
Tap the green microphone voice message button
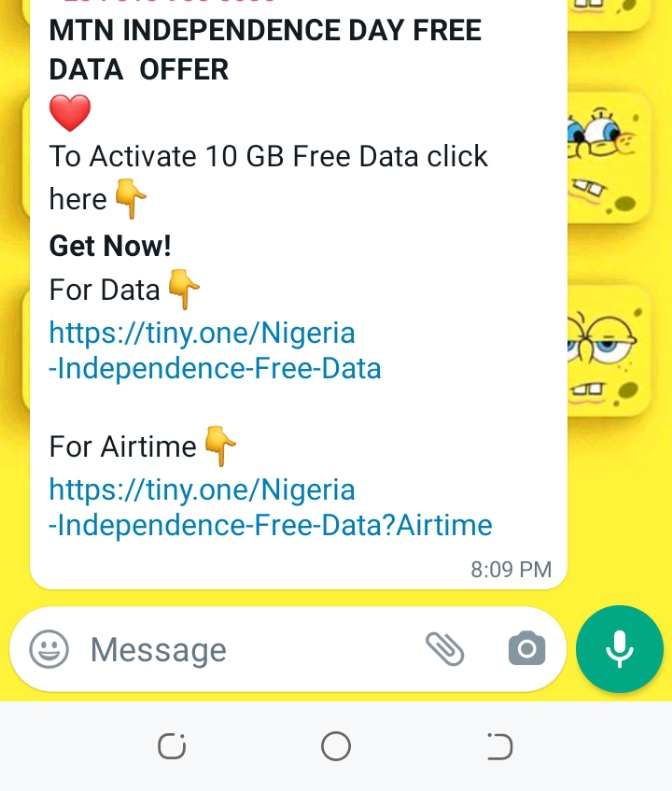click(x=619, y=649)
